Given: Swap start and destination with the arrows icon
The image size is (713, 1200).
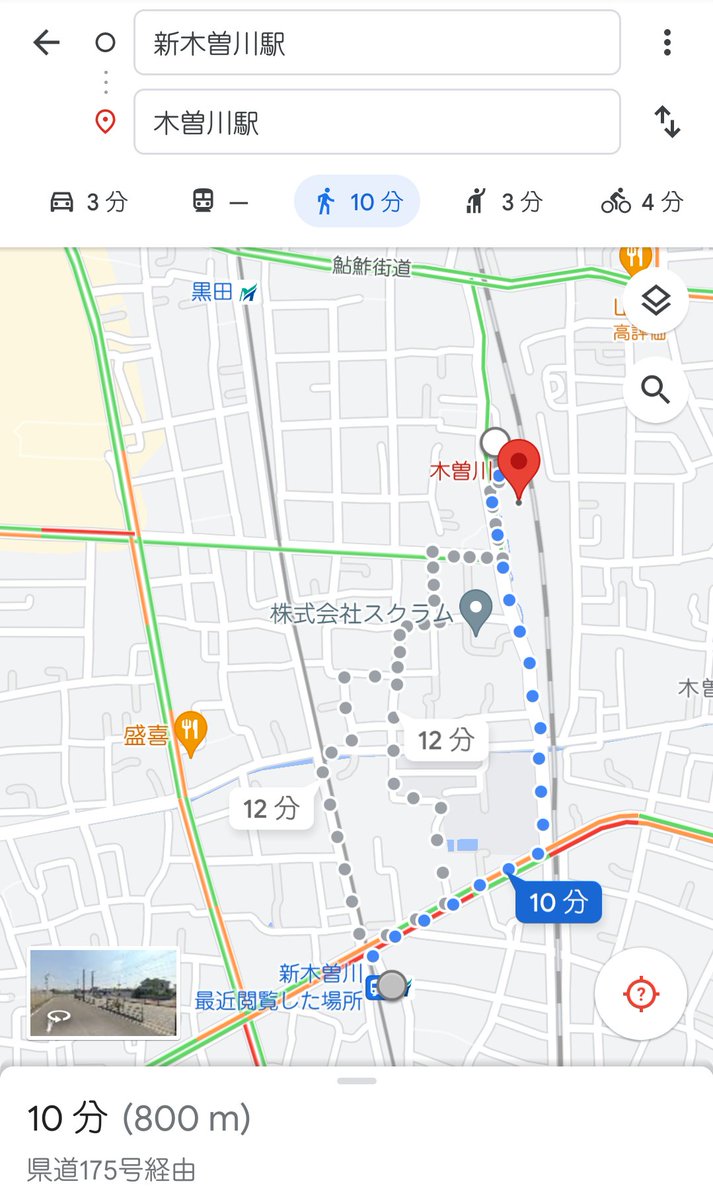Looking at the screenshot, I should (667, 122).
